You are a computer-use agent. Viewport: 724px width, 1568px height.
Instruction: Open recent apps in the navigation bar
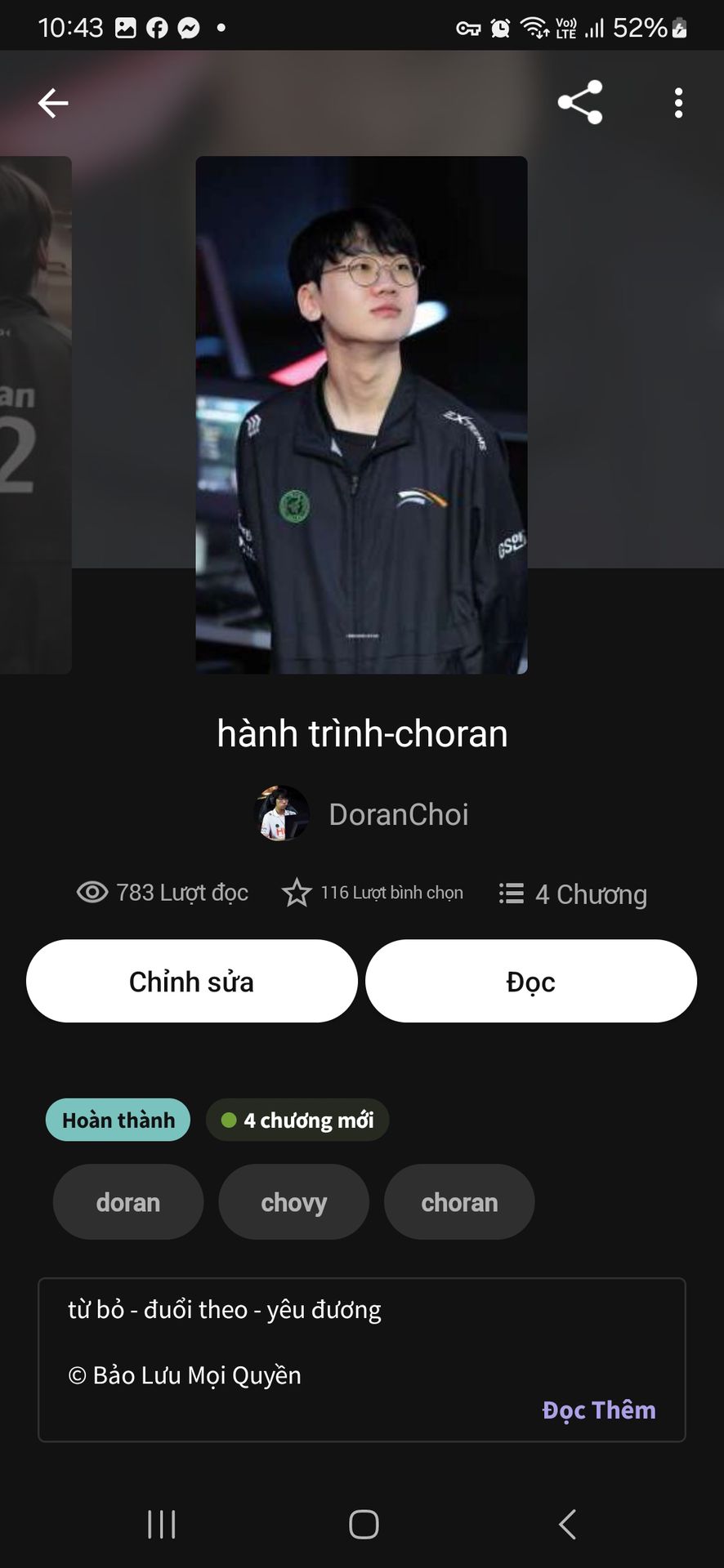[161, 1524]
